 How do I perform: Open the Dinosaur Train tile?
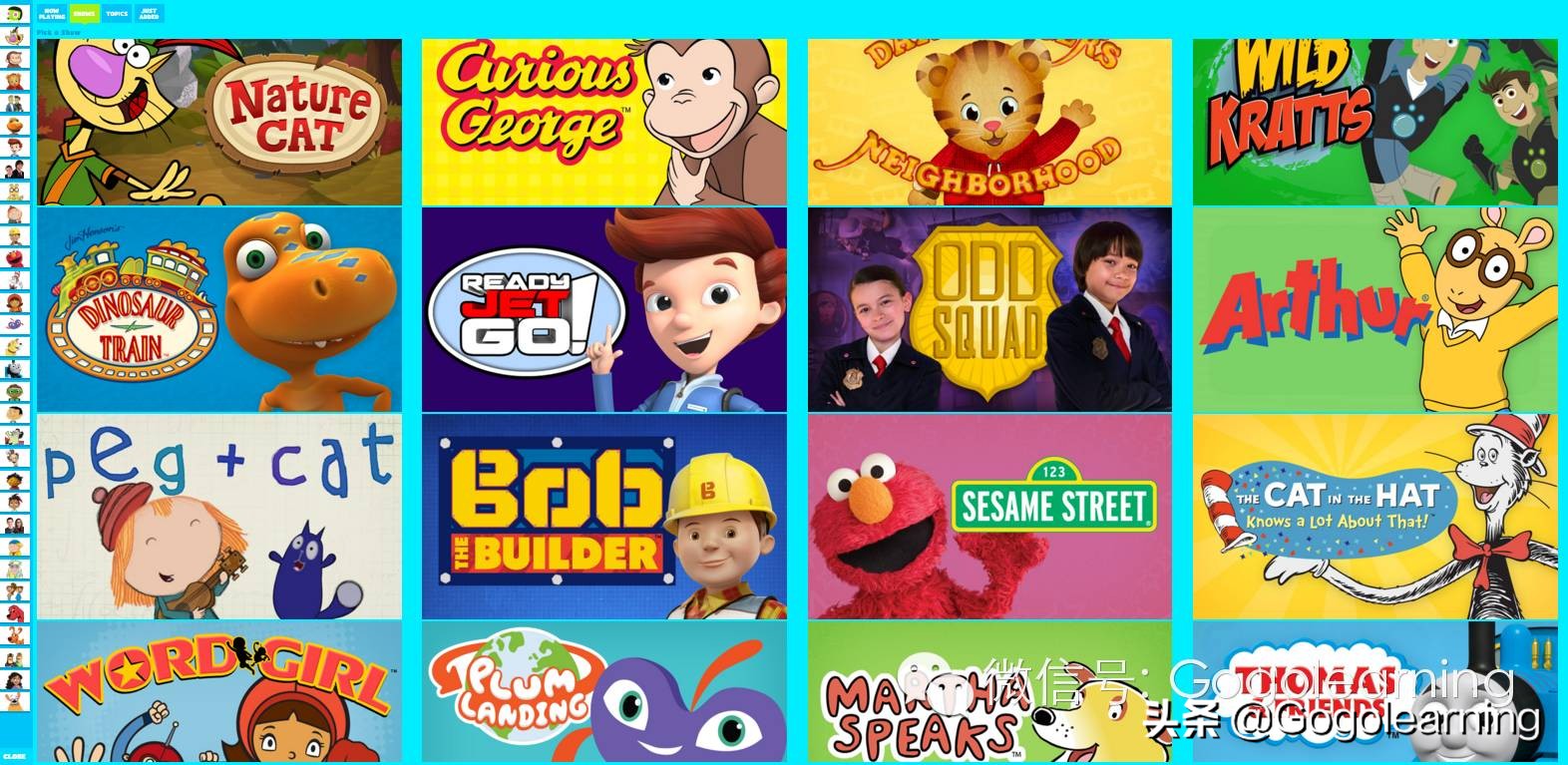tap(219, 309)
